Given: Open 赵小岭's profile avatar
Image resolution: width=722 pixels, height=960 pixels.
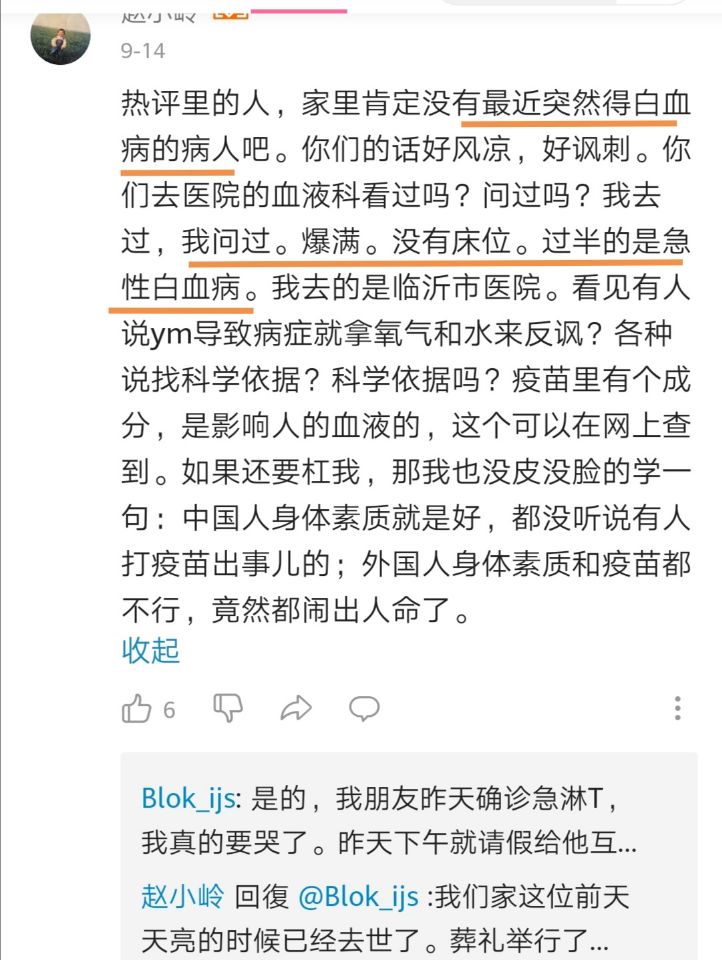Looking at the screenshot, I should [61, 34].
